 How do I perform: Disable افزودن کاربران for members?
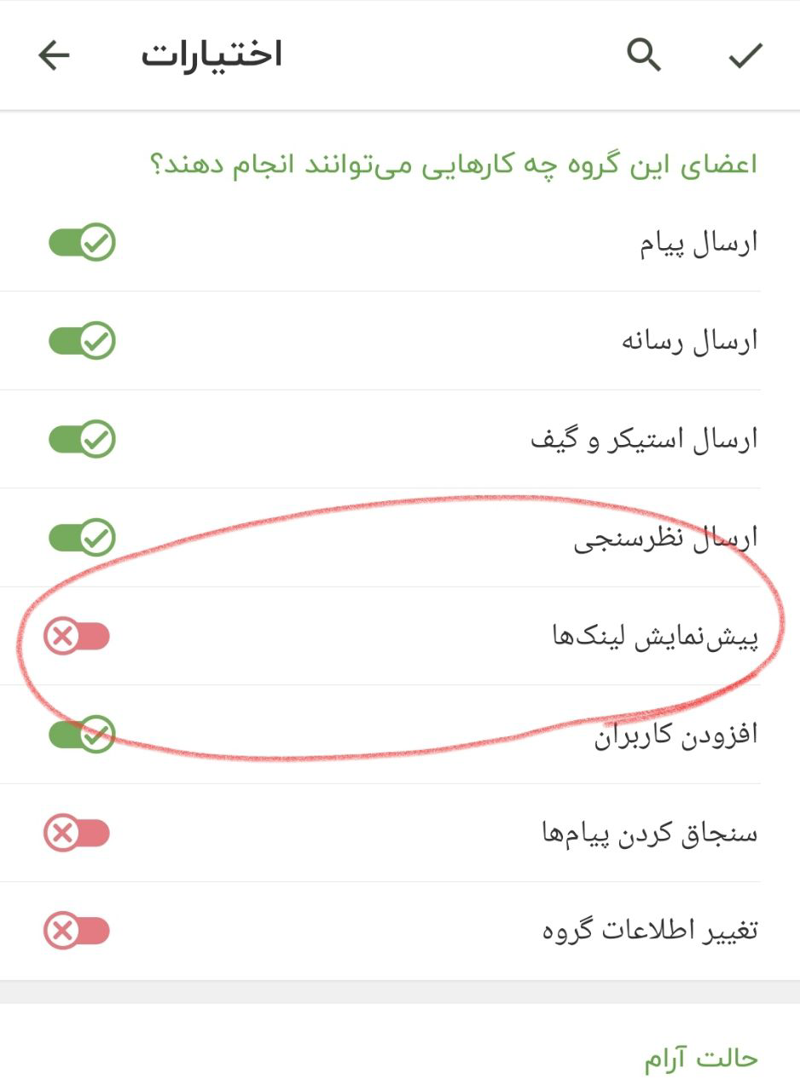82,734
